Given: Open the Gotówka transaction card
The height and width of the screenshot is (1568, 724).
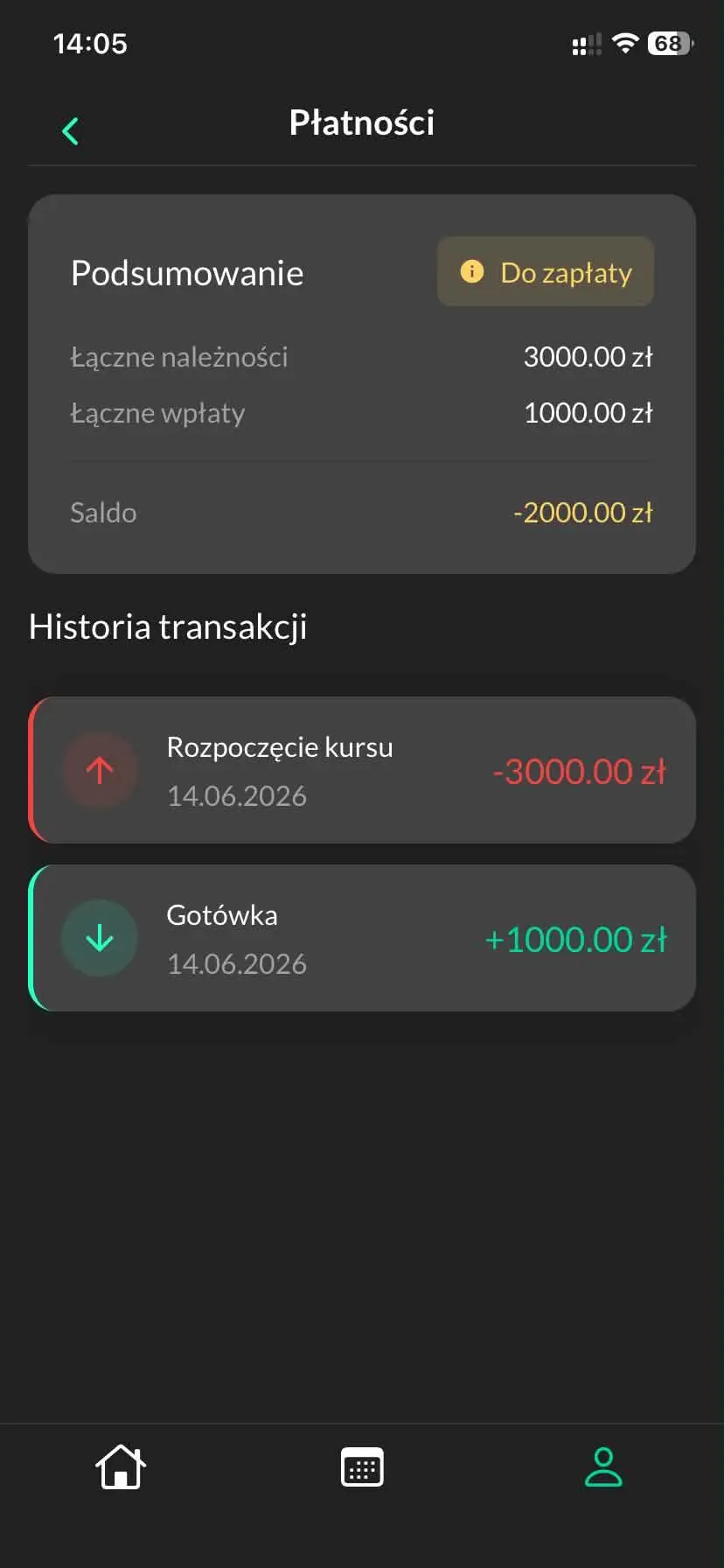Looking at the screenshot, I should (x=362, y=938).
